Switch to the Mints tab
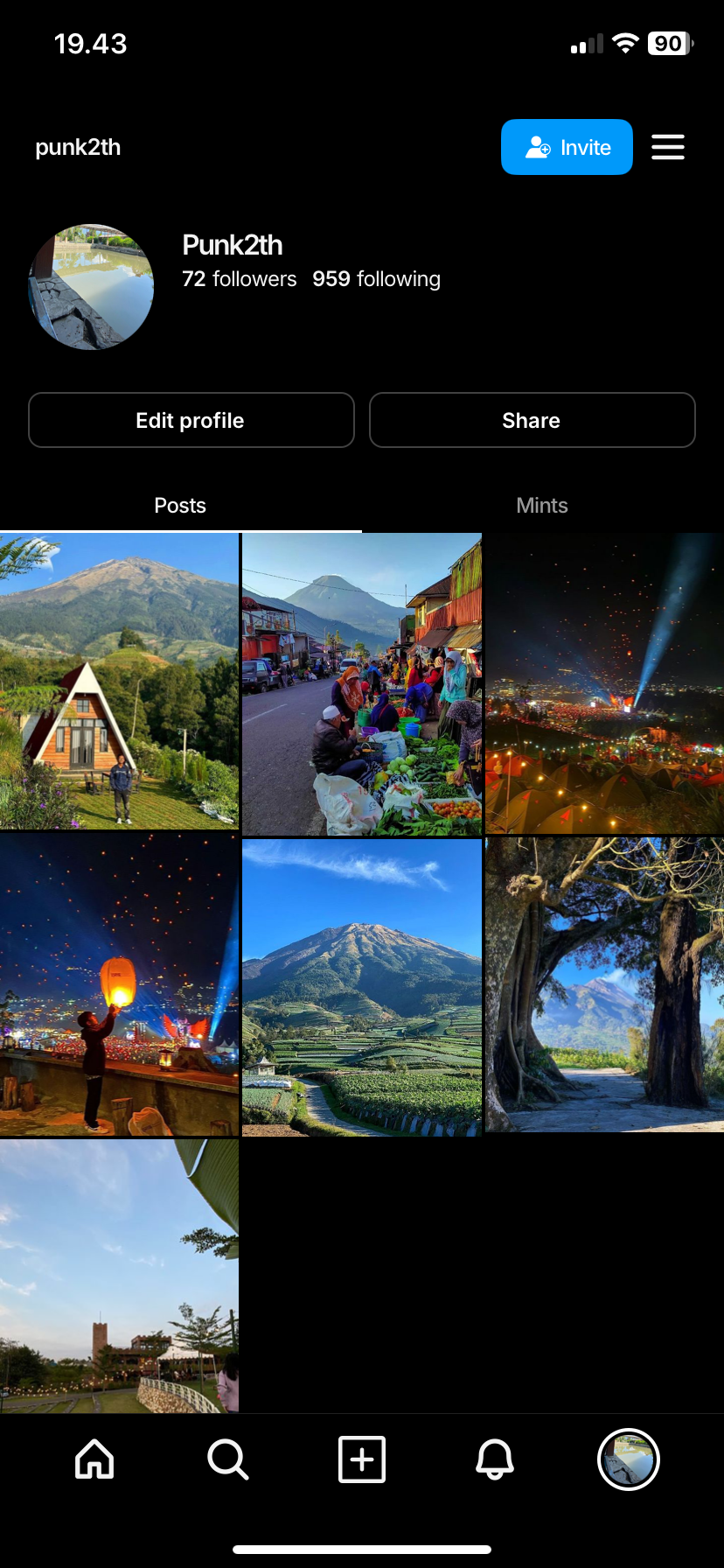724x1568 pixels. tap(542, 506)
